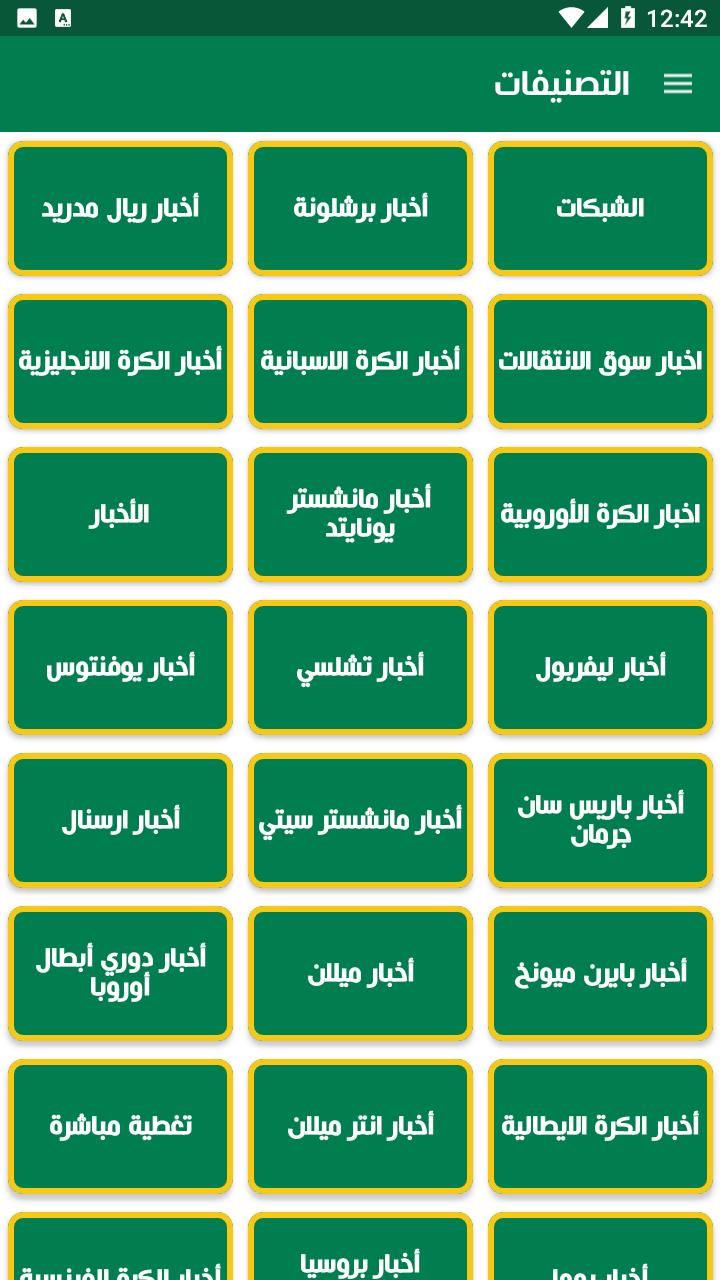Tap اخبار سوق الانتقالات tile
Image resolution: width=720 pixels, height=1280 pixels.
tap(600, 361)
